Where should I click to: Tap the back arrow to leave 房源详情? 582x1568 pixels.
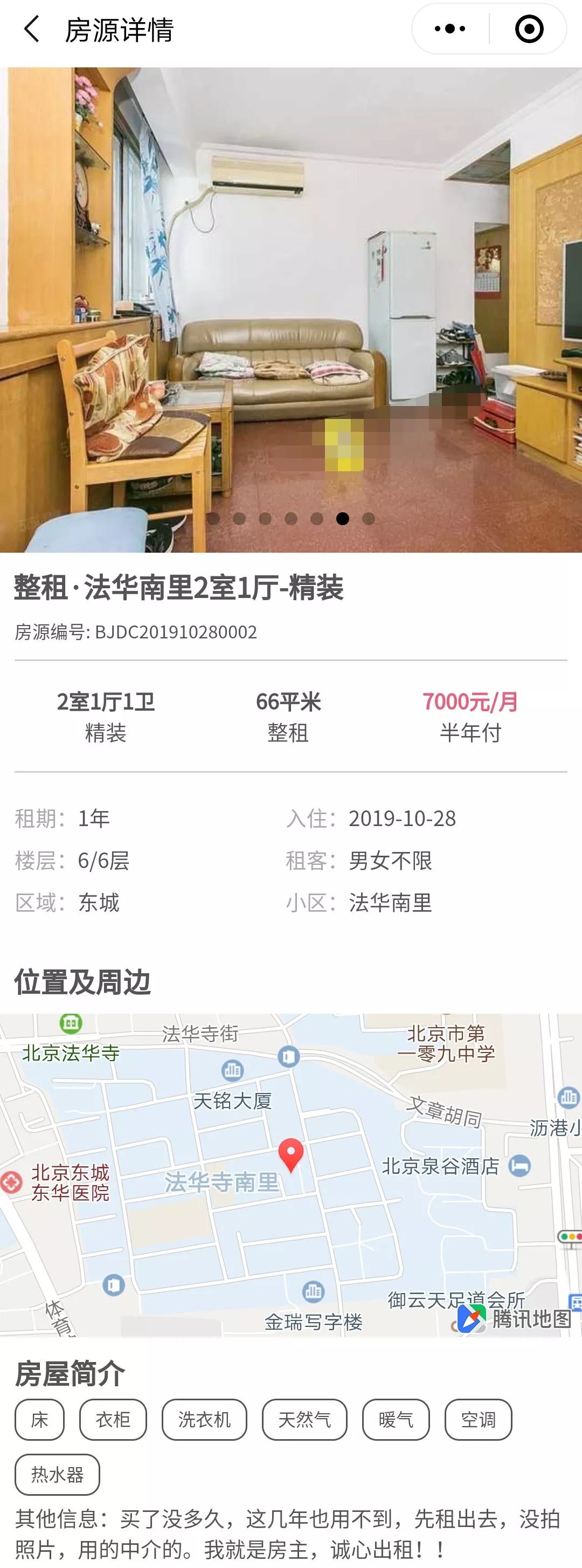(x=32, y=29)
